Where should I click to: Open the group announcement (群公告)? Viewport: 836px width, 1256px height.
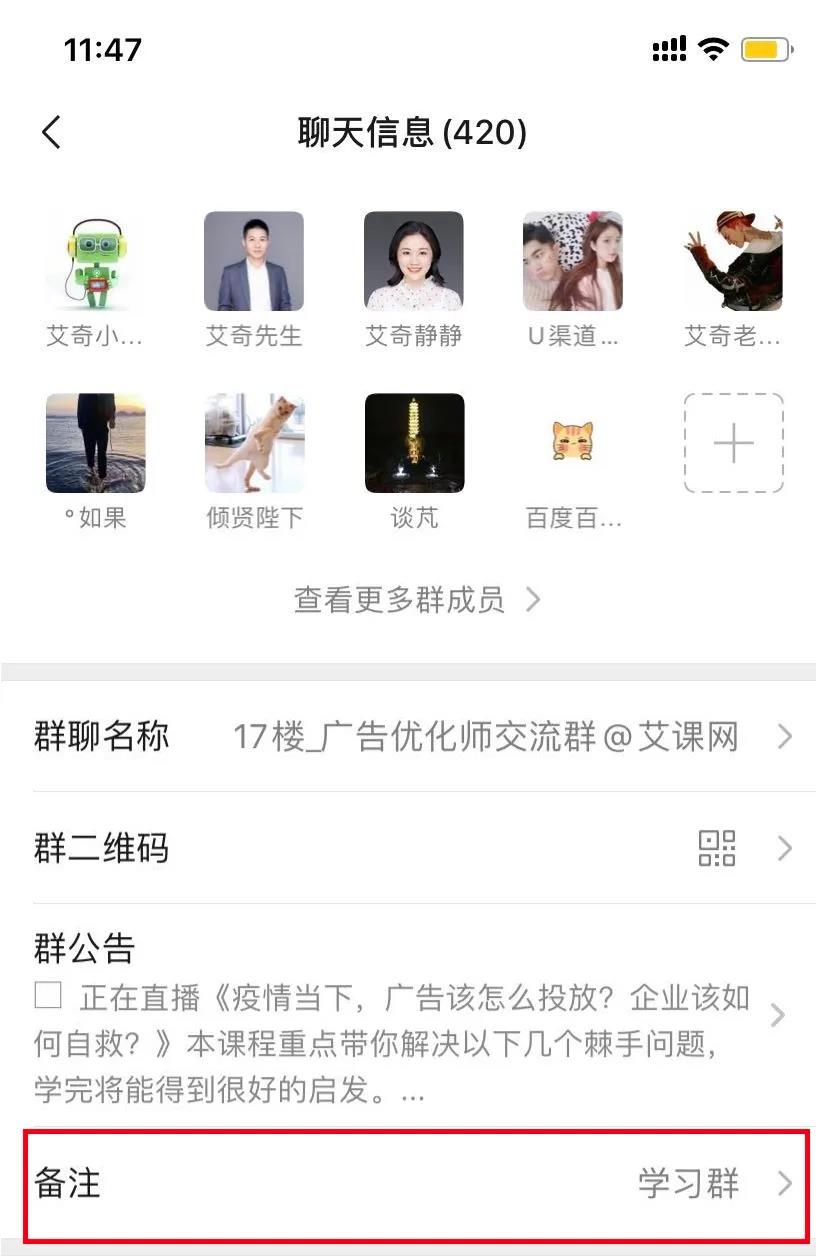(x=417, y=1016)
